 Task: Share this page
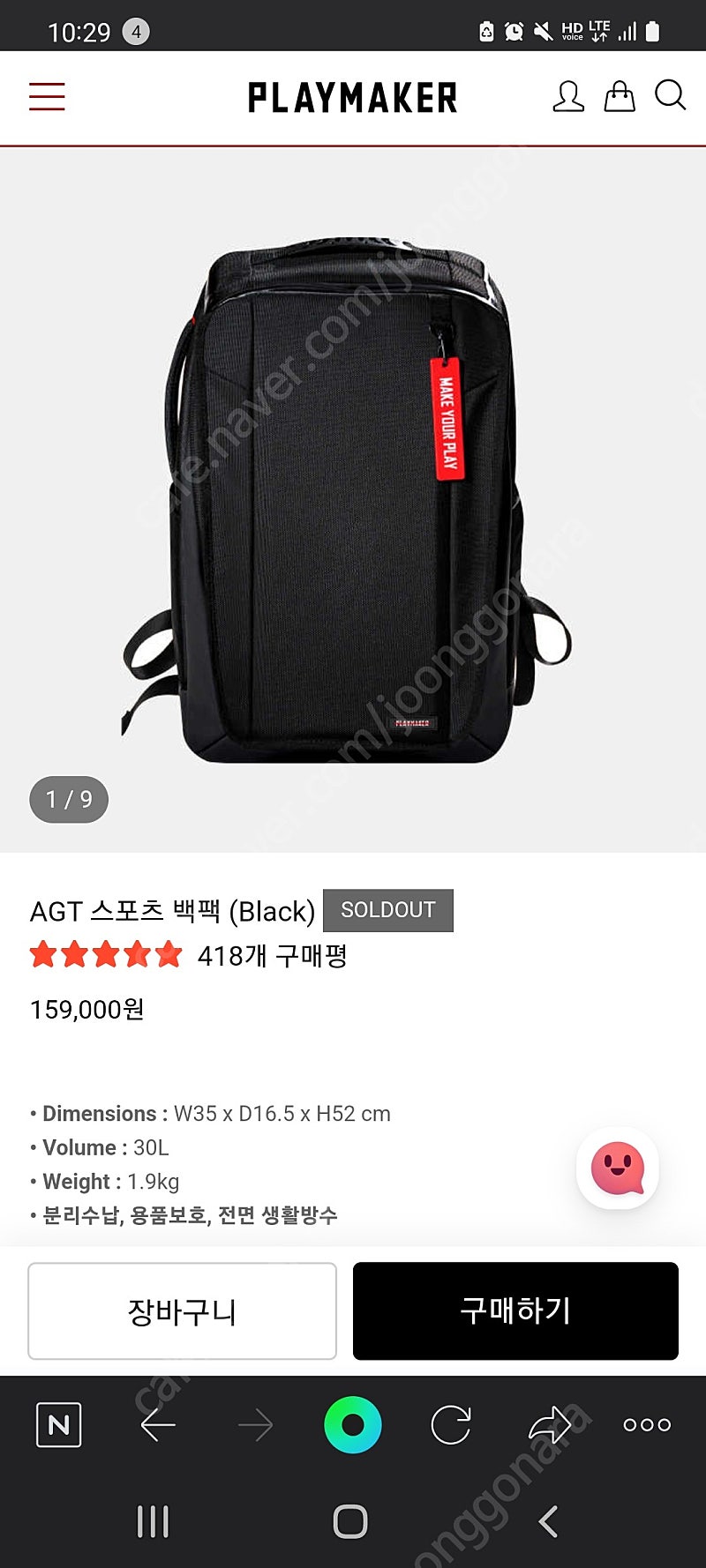[549, 1424]
